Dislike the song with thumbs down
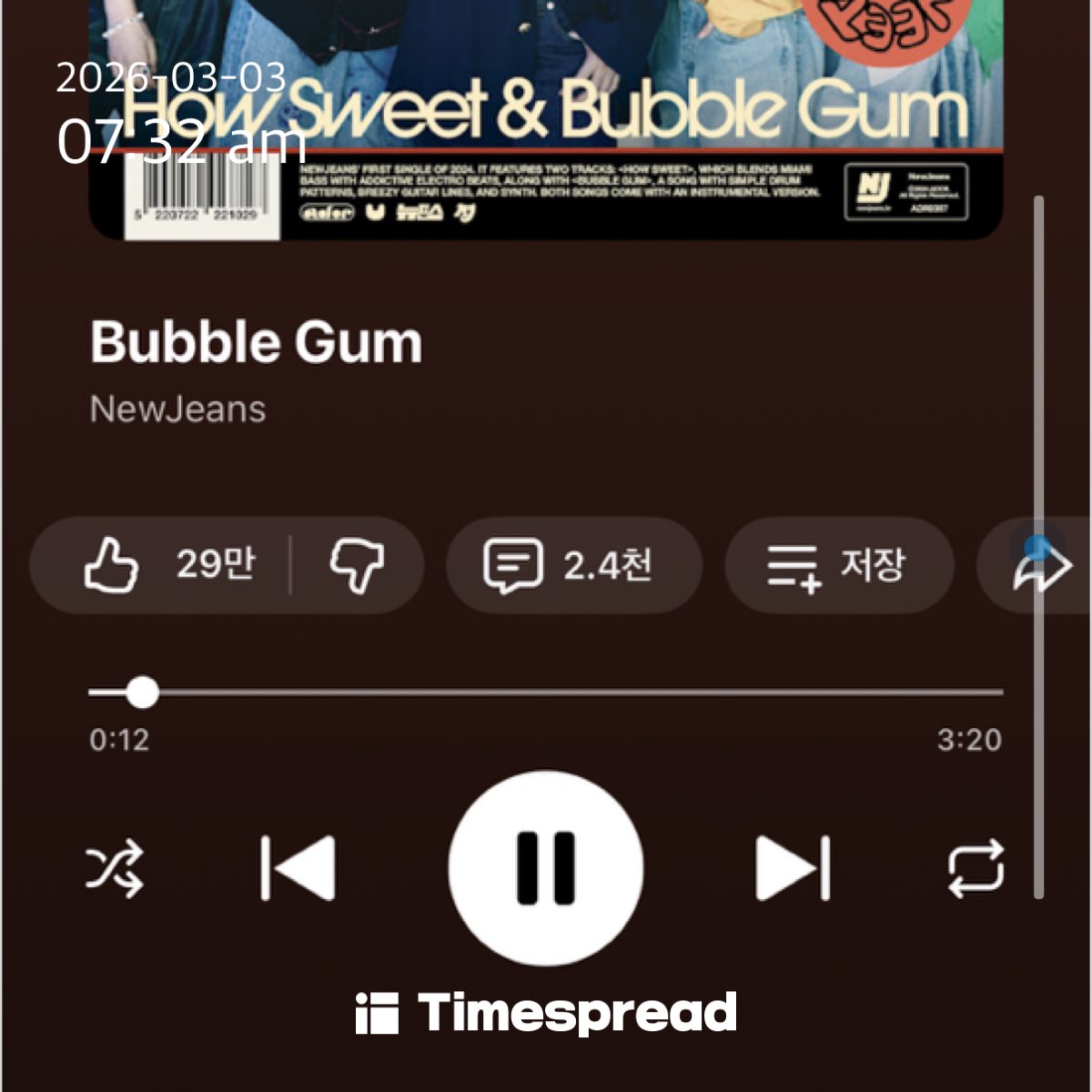 pos(356,565)
